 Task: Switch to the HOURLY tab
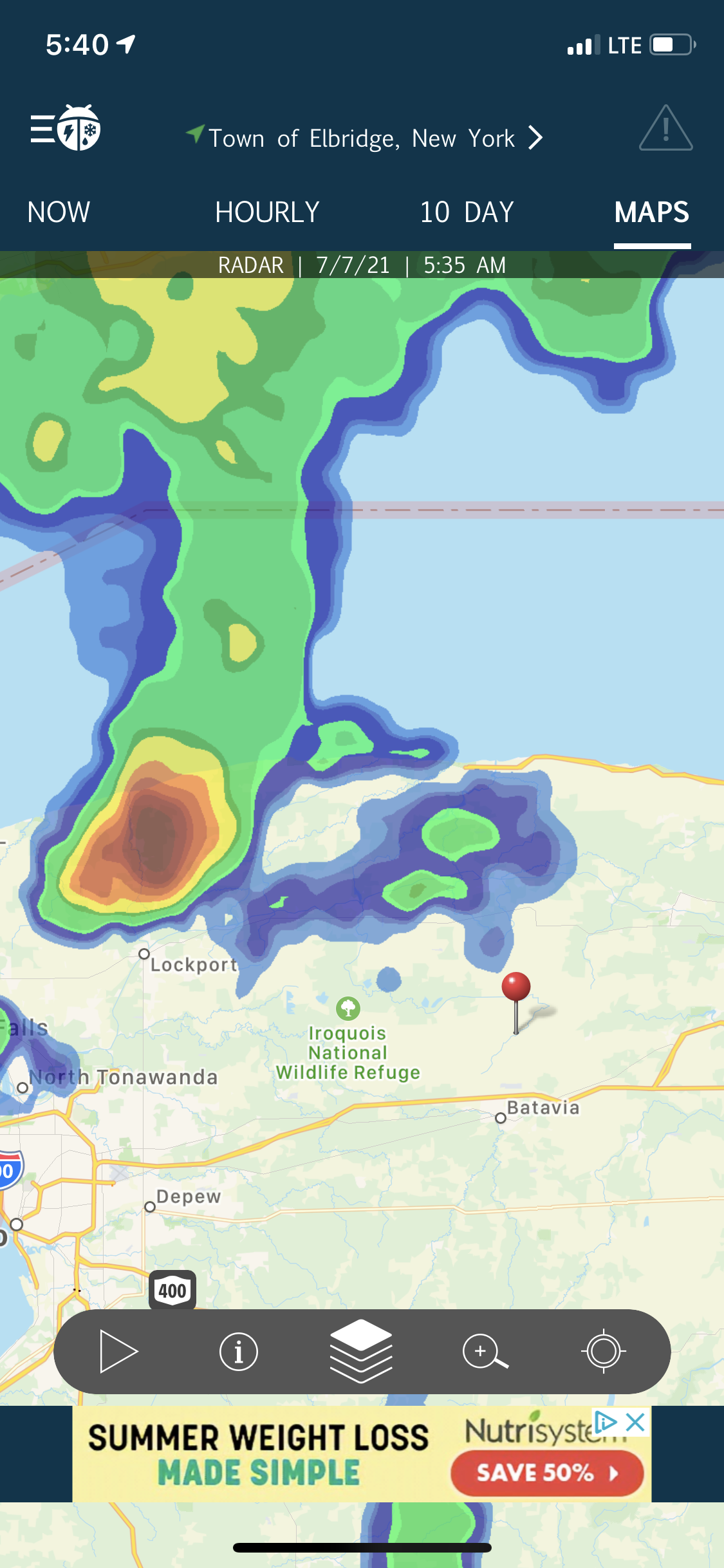point(267,212)
